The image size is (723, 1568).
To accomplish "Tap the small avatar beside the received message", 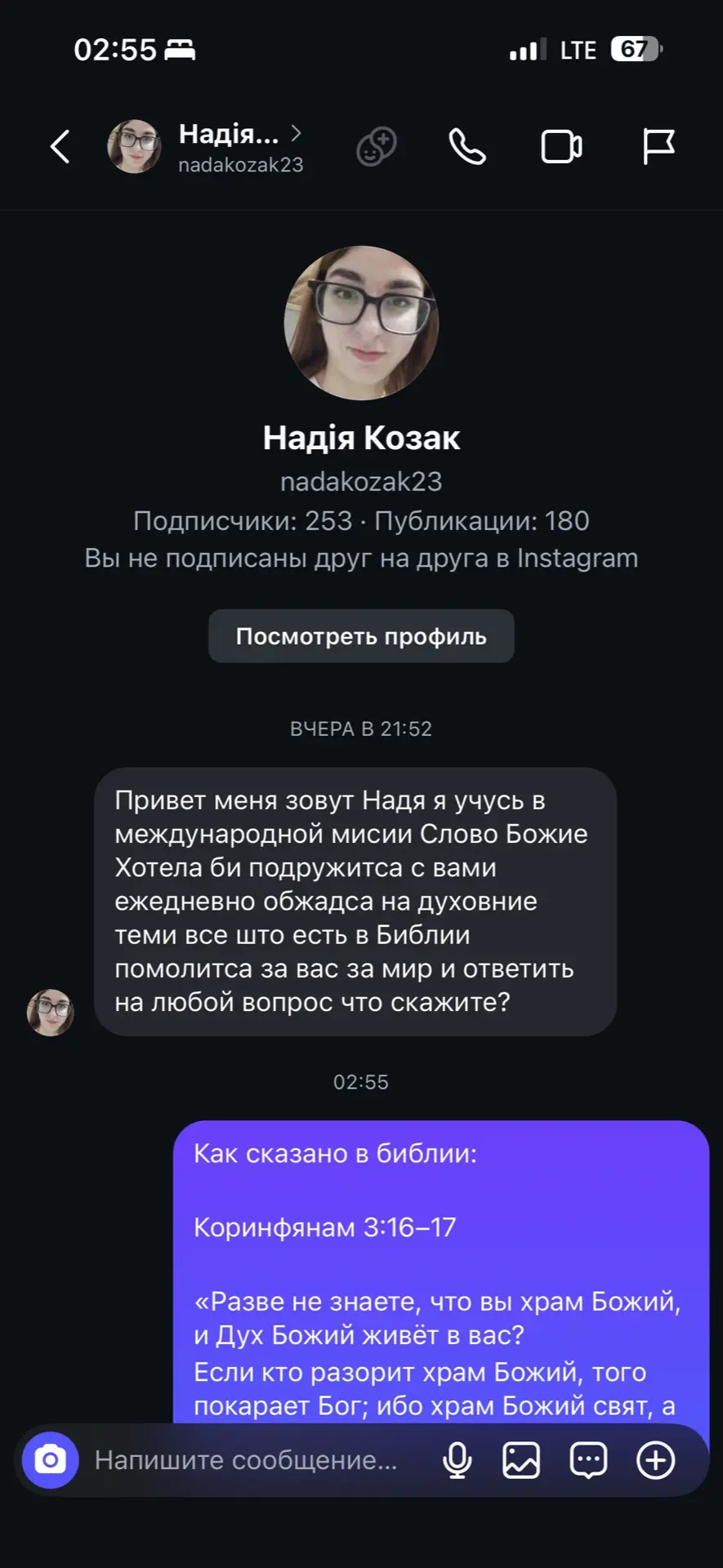I will coord(51,1013).
